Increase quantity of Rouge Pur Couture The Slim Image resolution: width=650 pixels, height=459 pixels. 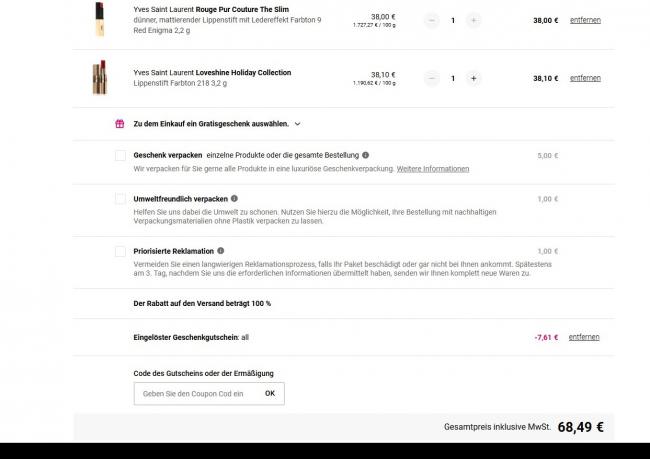[x=473, y=20]
